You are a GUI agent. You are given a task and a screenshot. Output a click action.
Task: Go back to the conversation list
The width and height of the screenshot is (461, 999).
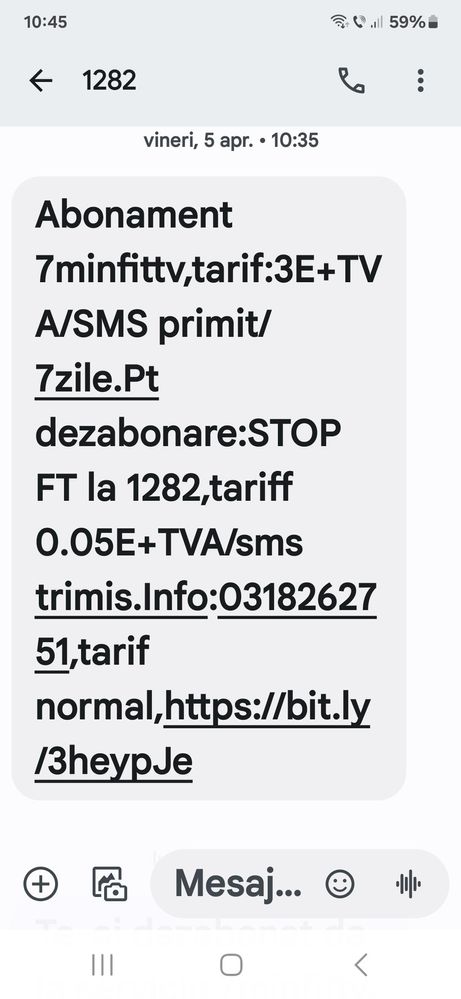click(41, 81)
